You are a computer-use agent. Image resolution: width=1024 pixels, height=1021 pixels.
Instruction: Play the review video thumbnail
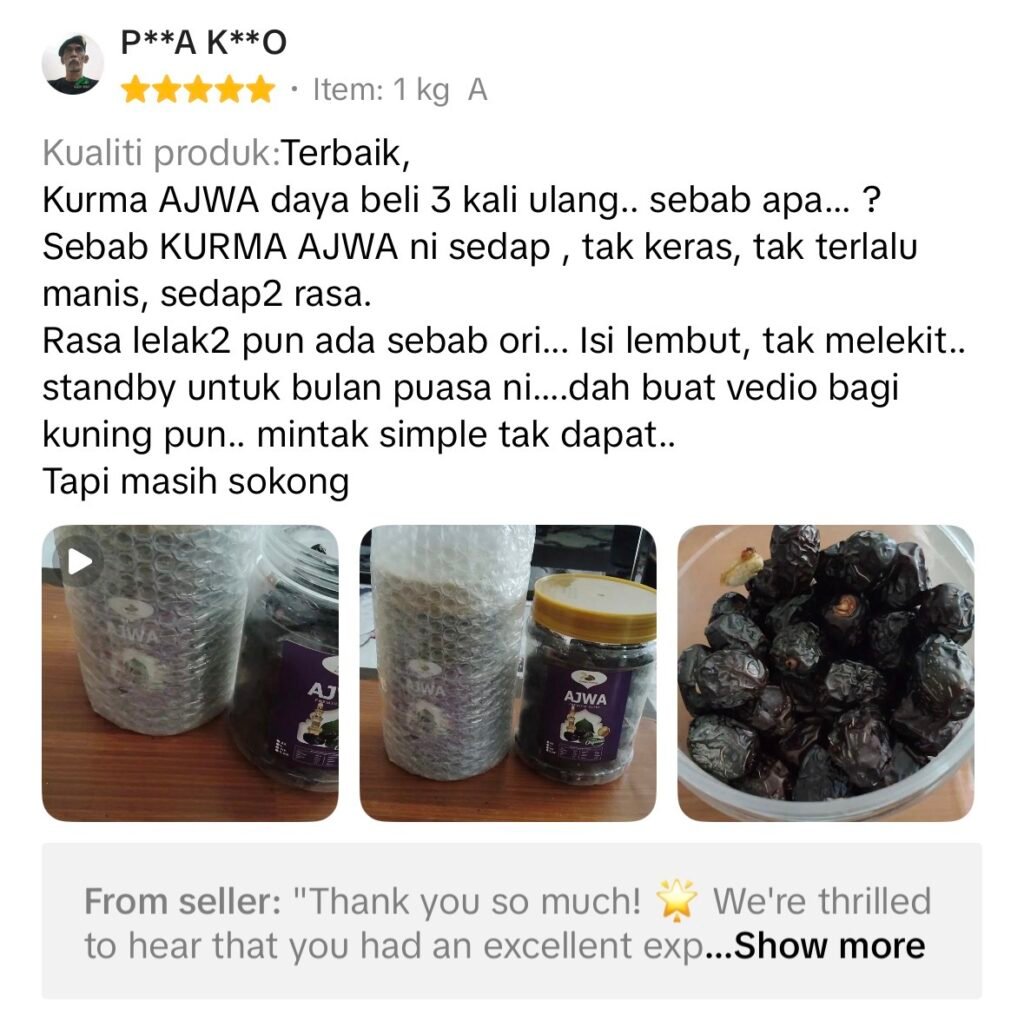pos(189,672)
